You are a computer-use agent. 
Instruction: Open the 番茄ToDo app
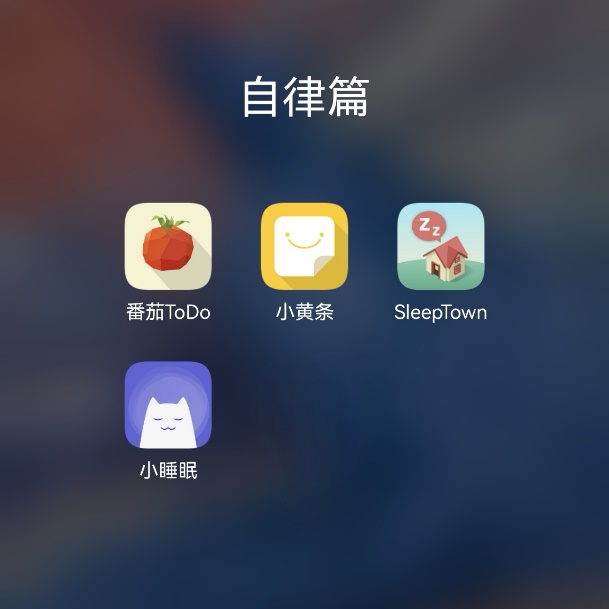(x=168, y=247)
